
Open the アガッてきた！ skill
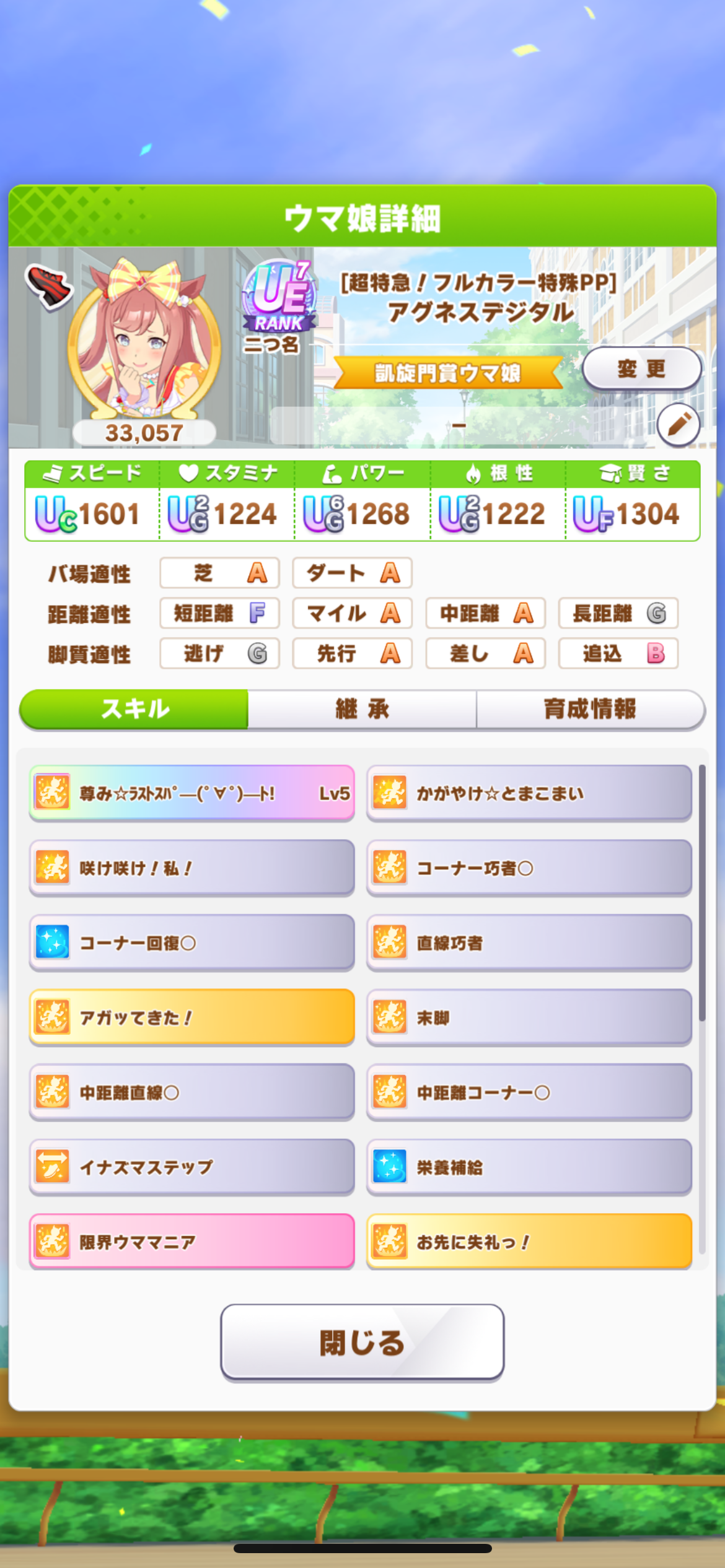click(x=192, y=1017)
